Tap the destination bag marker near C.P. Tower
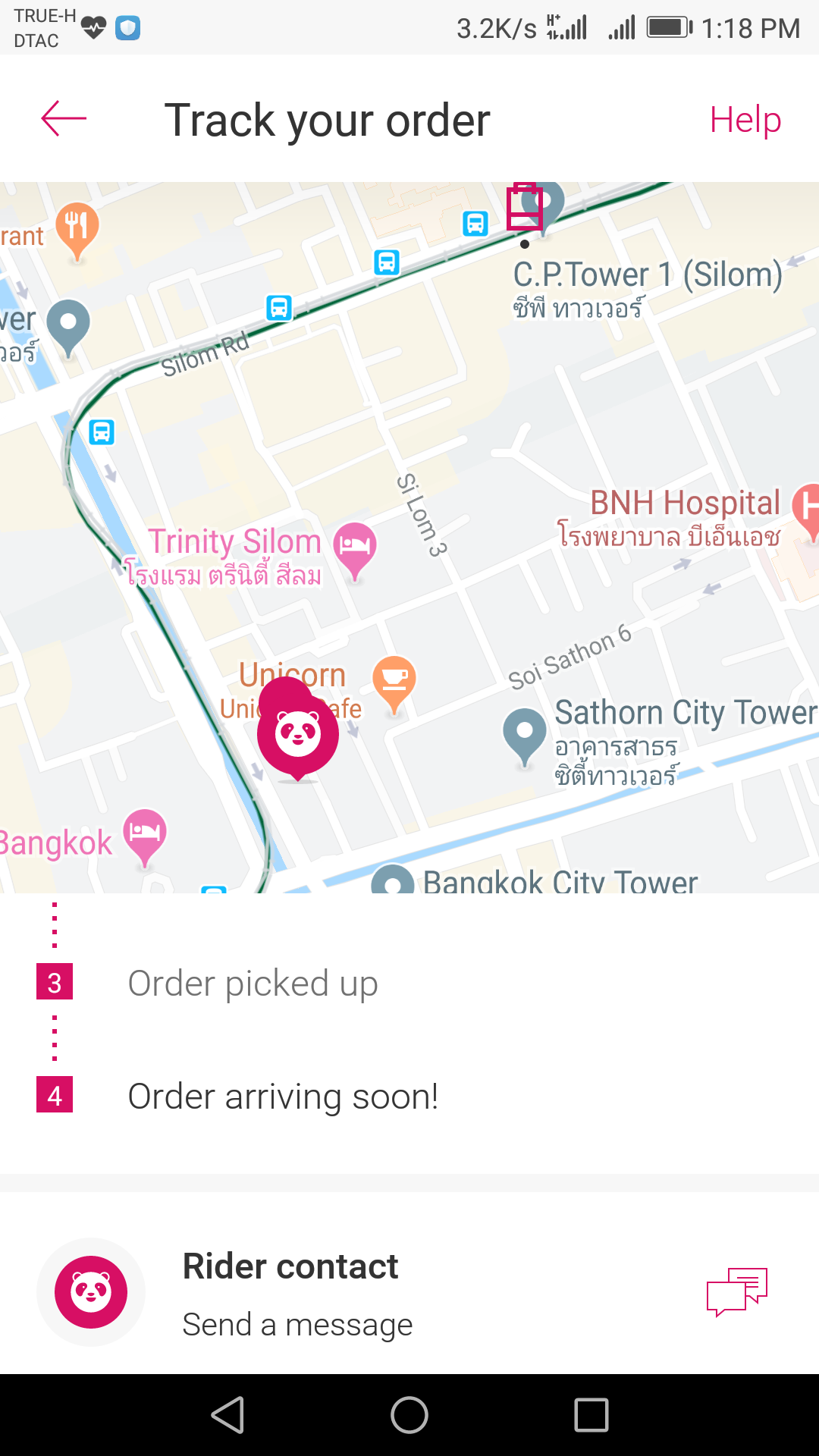Viewport: 819px width, 1456px height. 525,206
